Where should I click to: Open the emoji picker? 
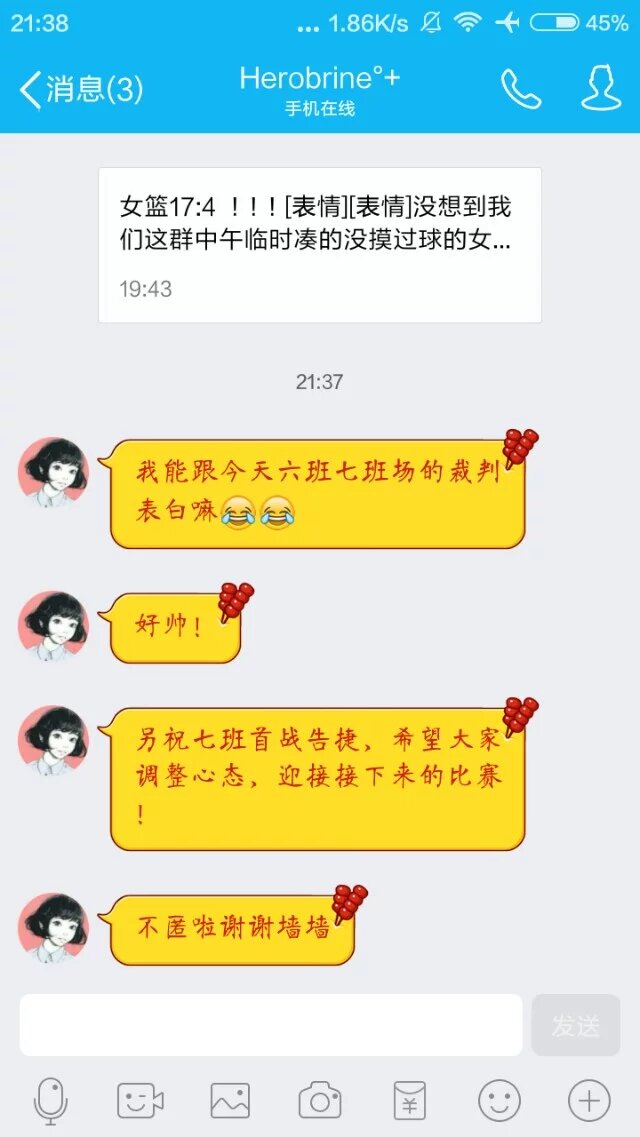(x=499, y=1101)
